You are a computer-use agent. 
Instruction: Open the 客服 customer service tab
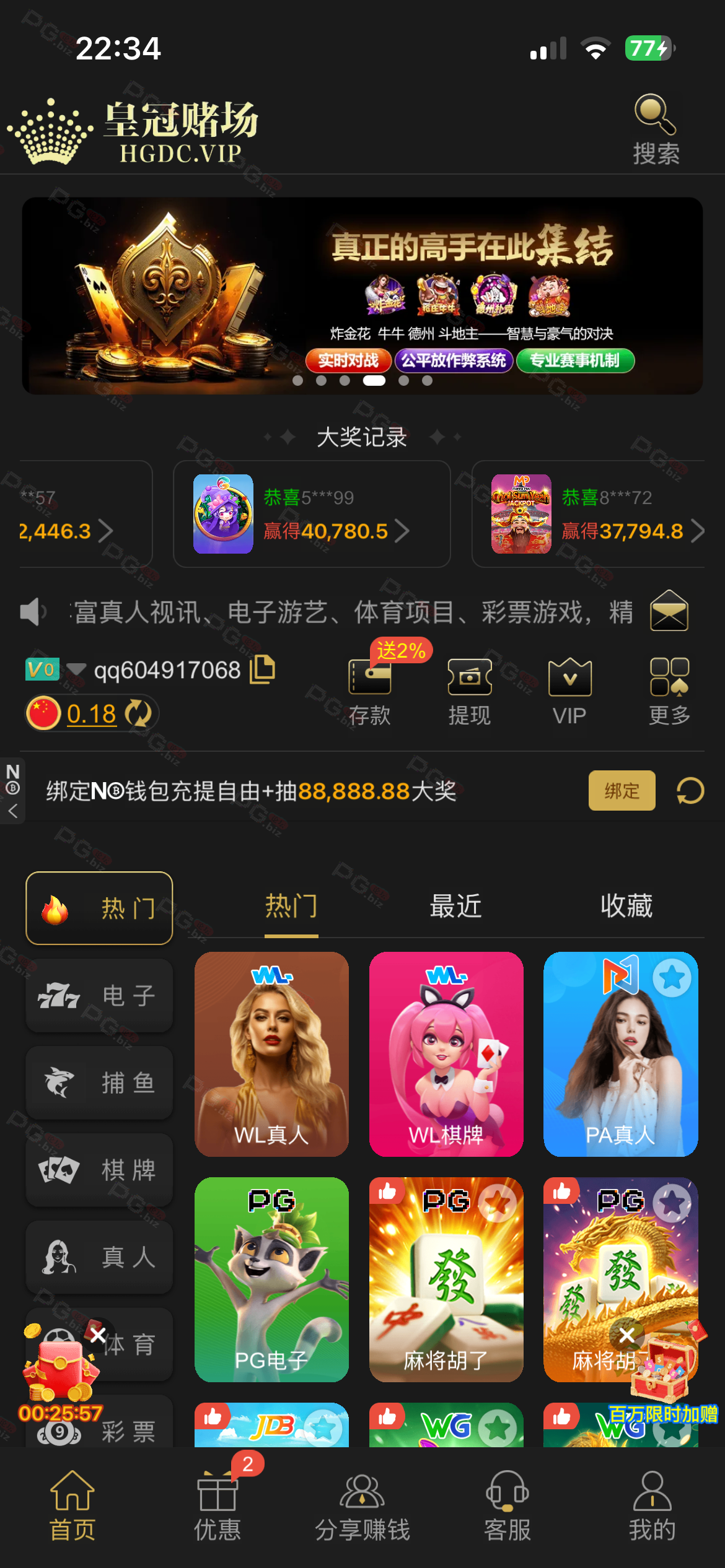(x=507, y=1505)
